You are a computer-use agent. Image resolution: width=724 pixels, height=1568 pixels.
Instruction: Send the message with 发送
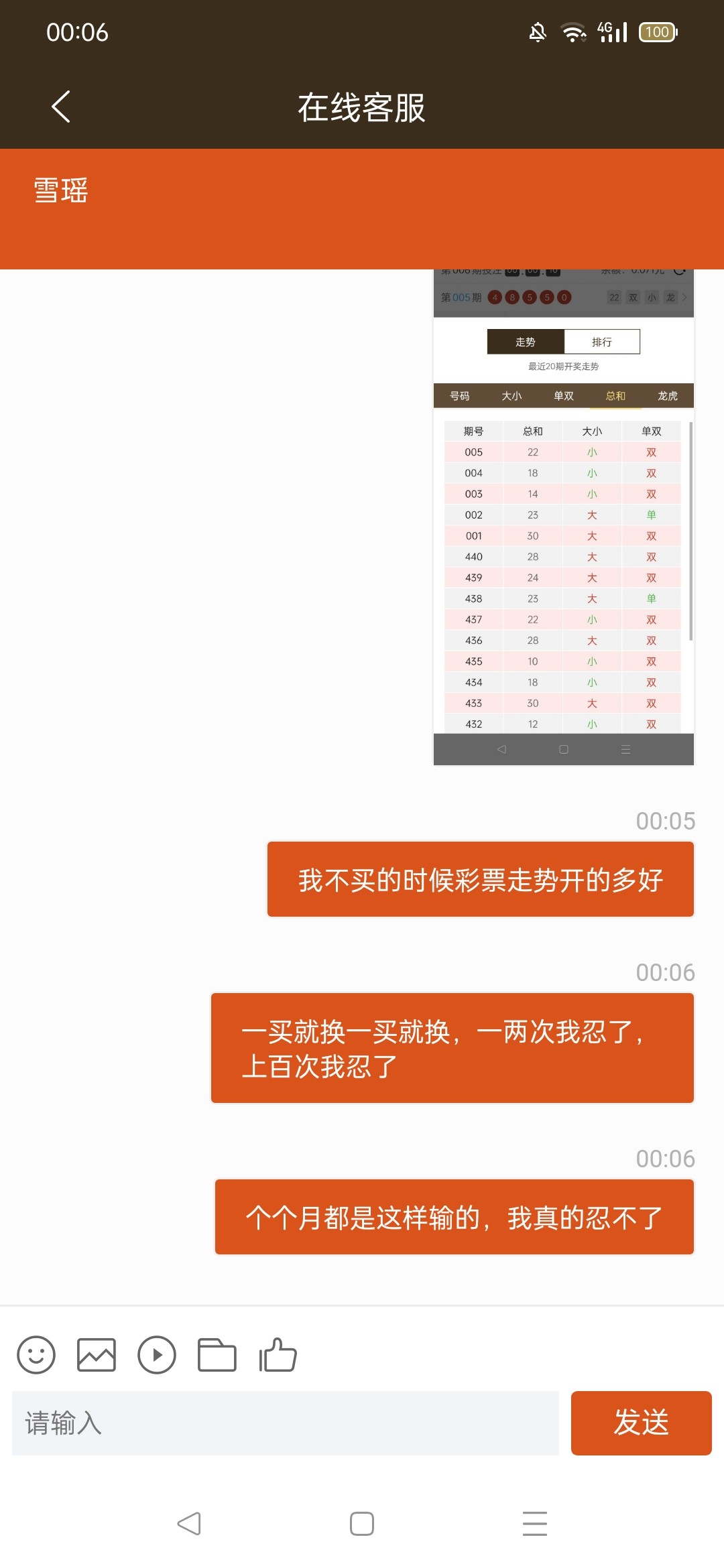coord(641,1423)
